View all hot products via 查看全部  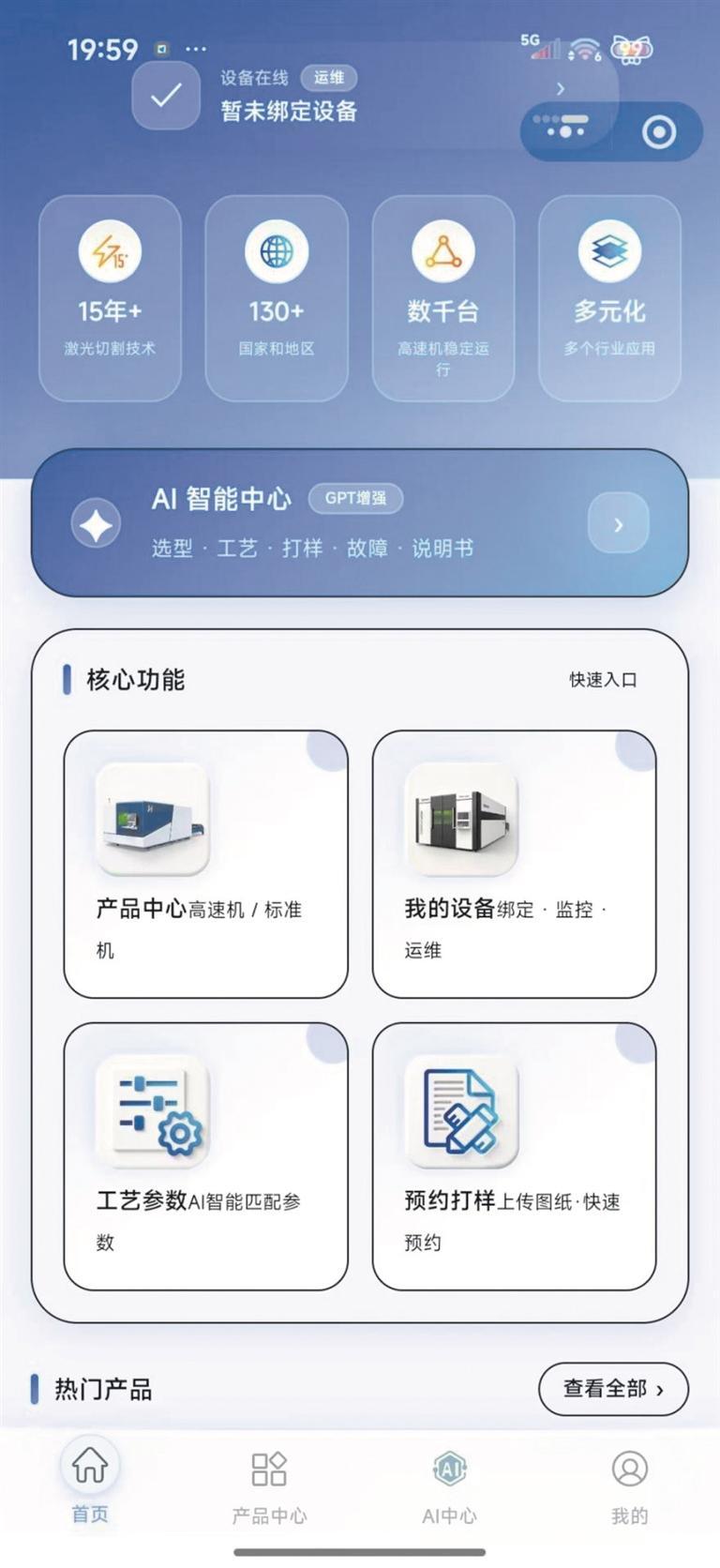[613, 1389]
